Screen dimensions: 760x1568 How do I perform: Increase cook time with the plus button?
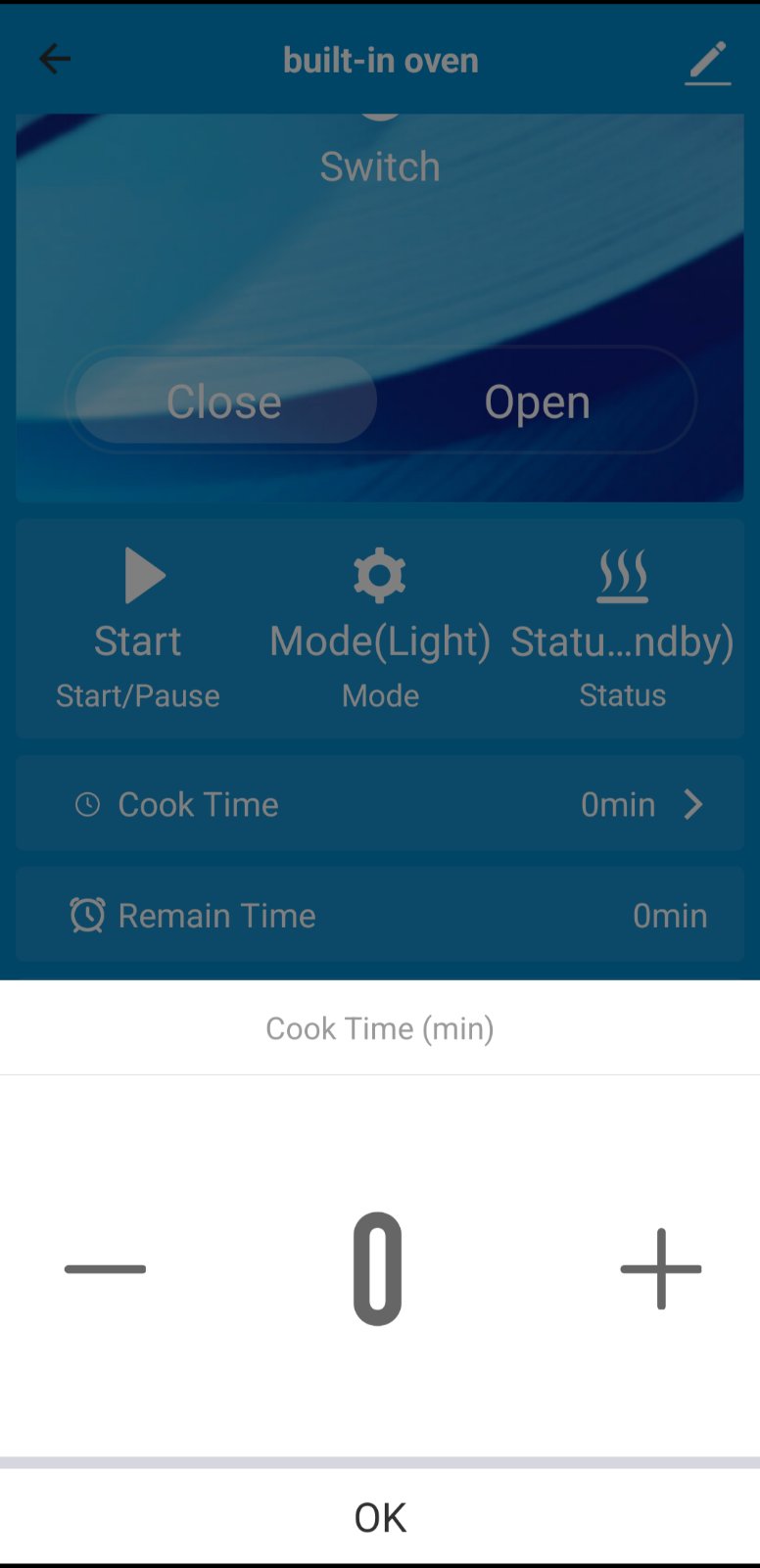[661, 1268]
